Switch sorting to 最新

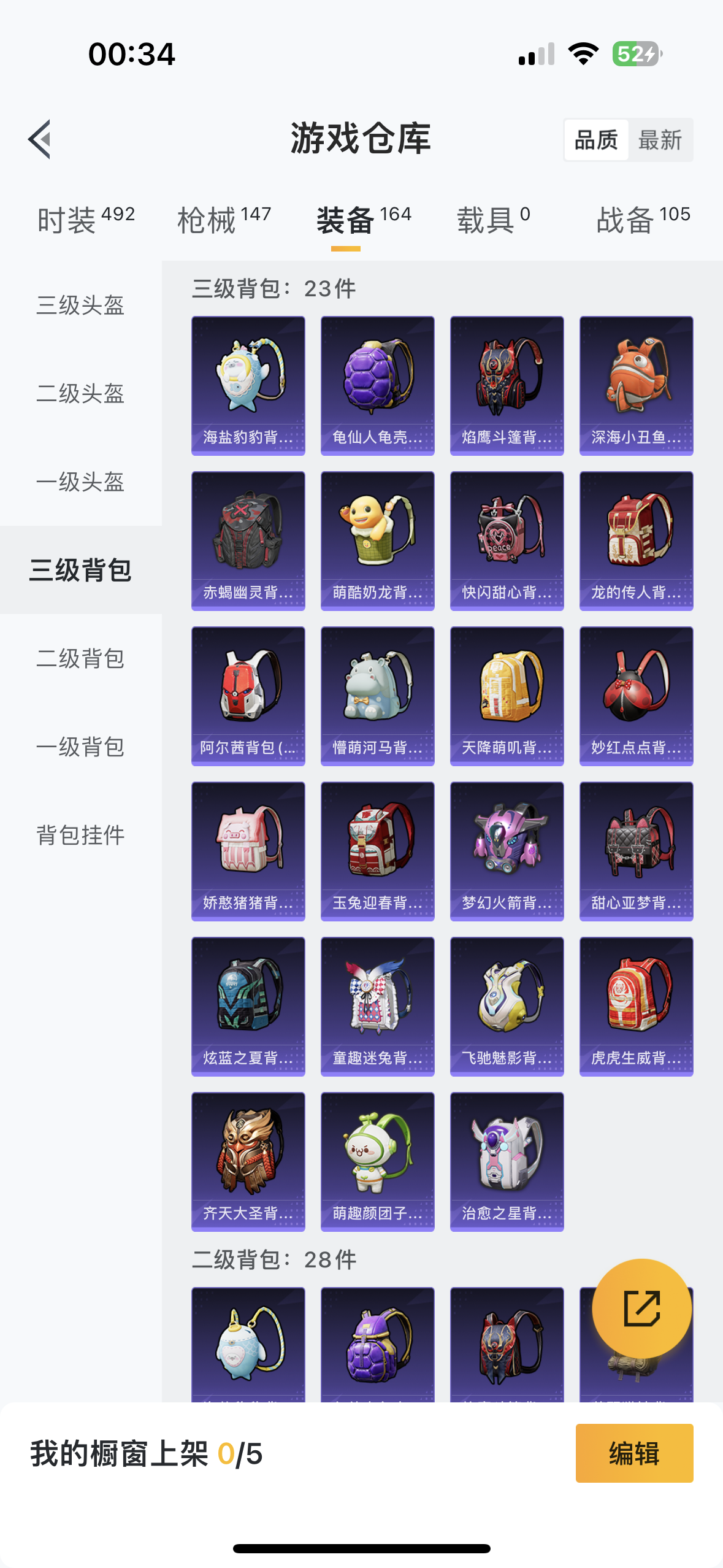coord(660,140)
